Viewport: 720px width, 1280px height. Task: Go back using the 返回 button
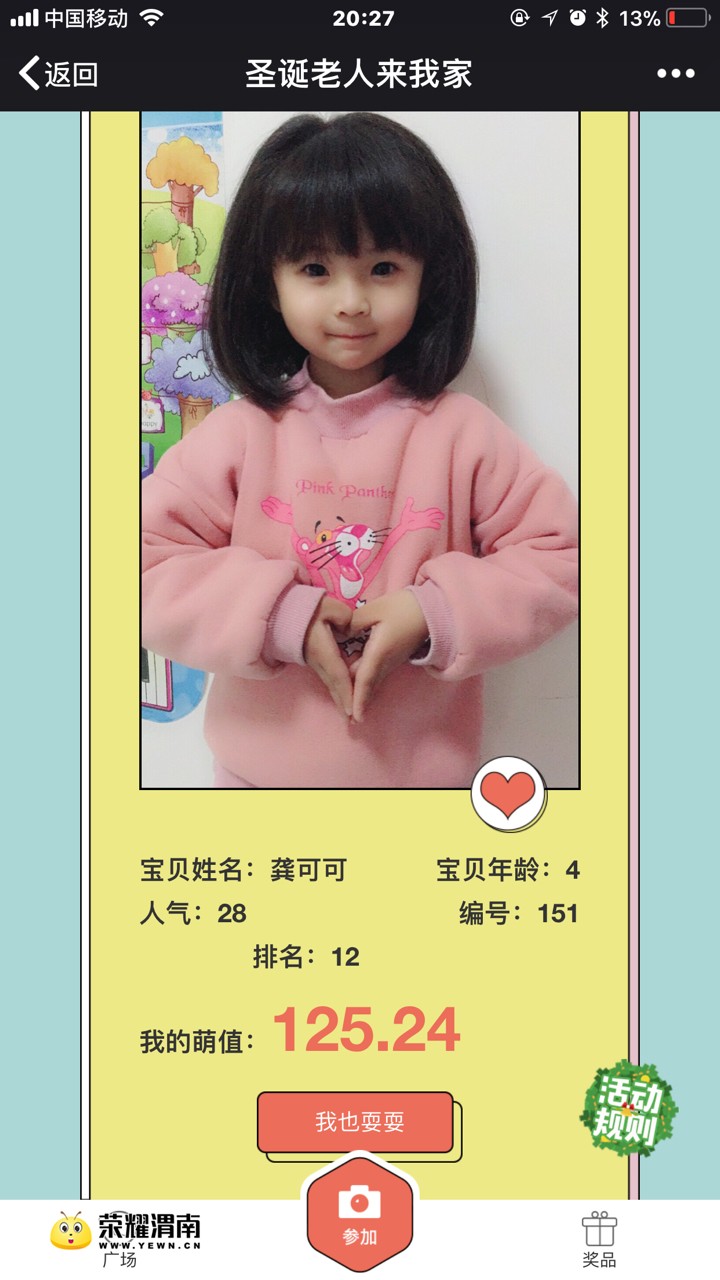tap(60, 74)
